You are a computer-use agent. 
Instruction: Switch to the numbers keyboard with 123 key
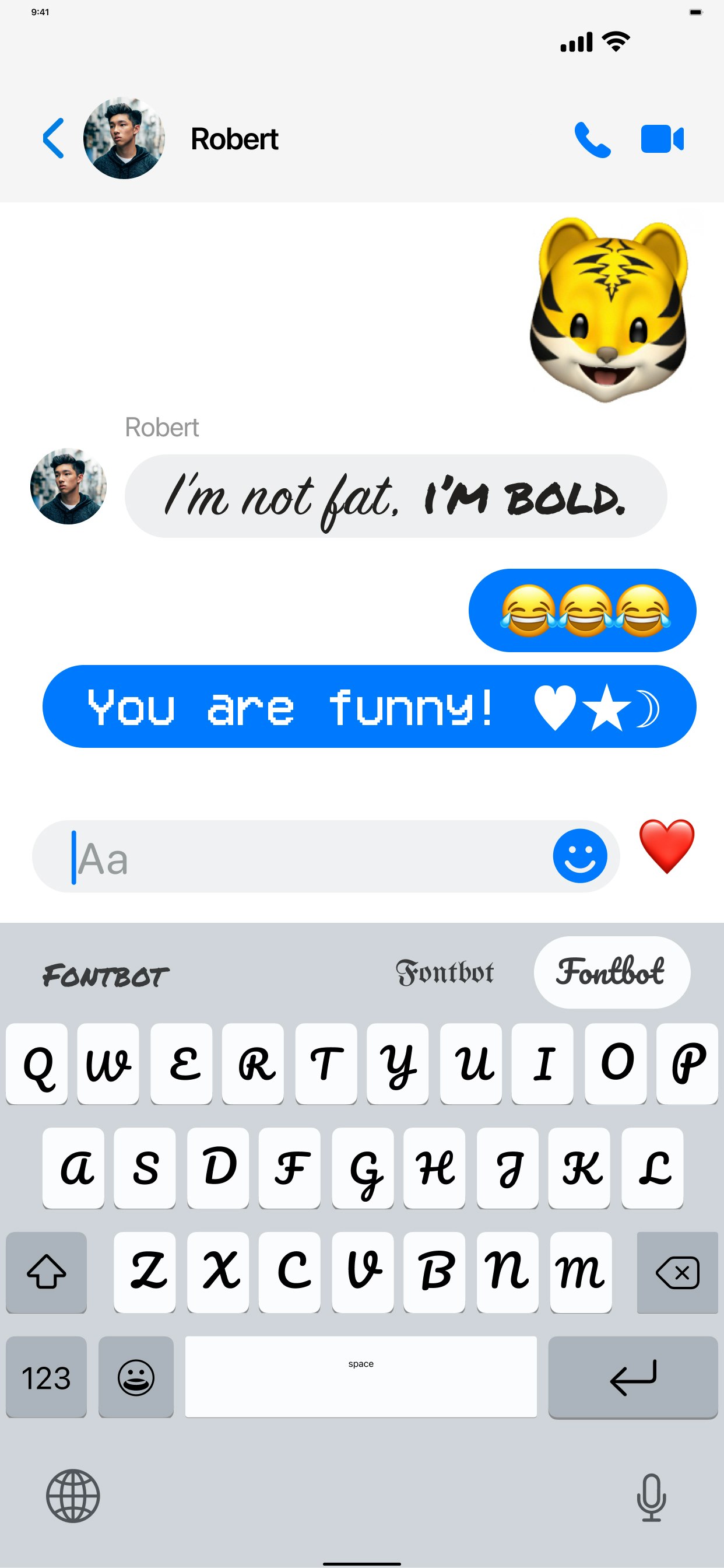(45, 1377)
